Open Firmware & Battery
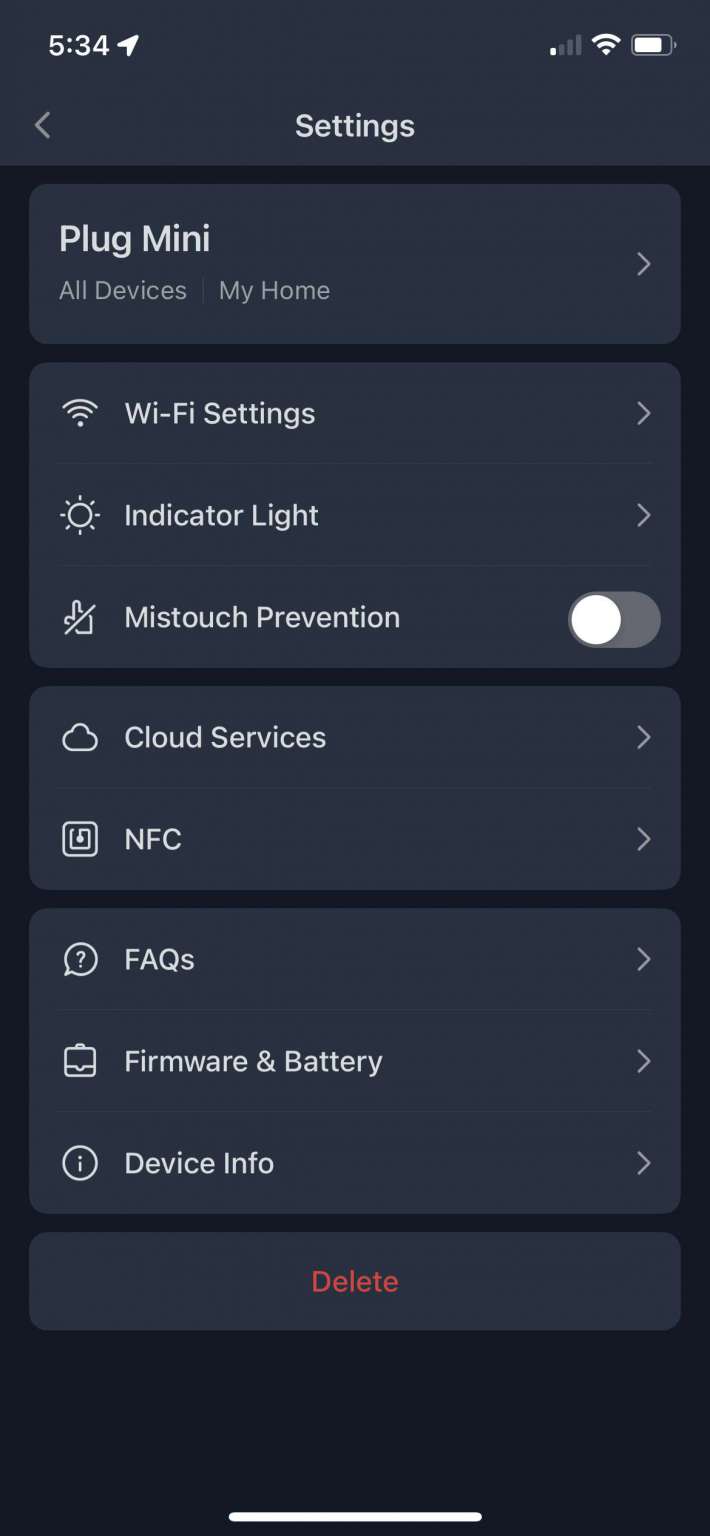Screen dimensions: 710x1536 pos(354,1062)
